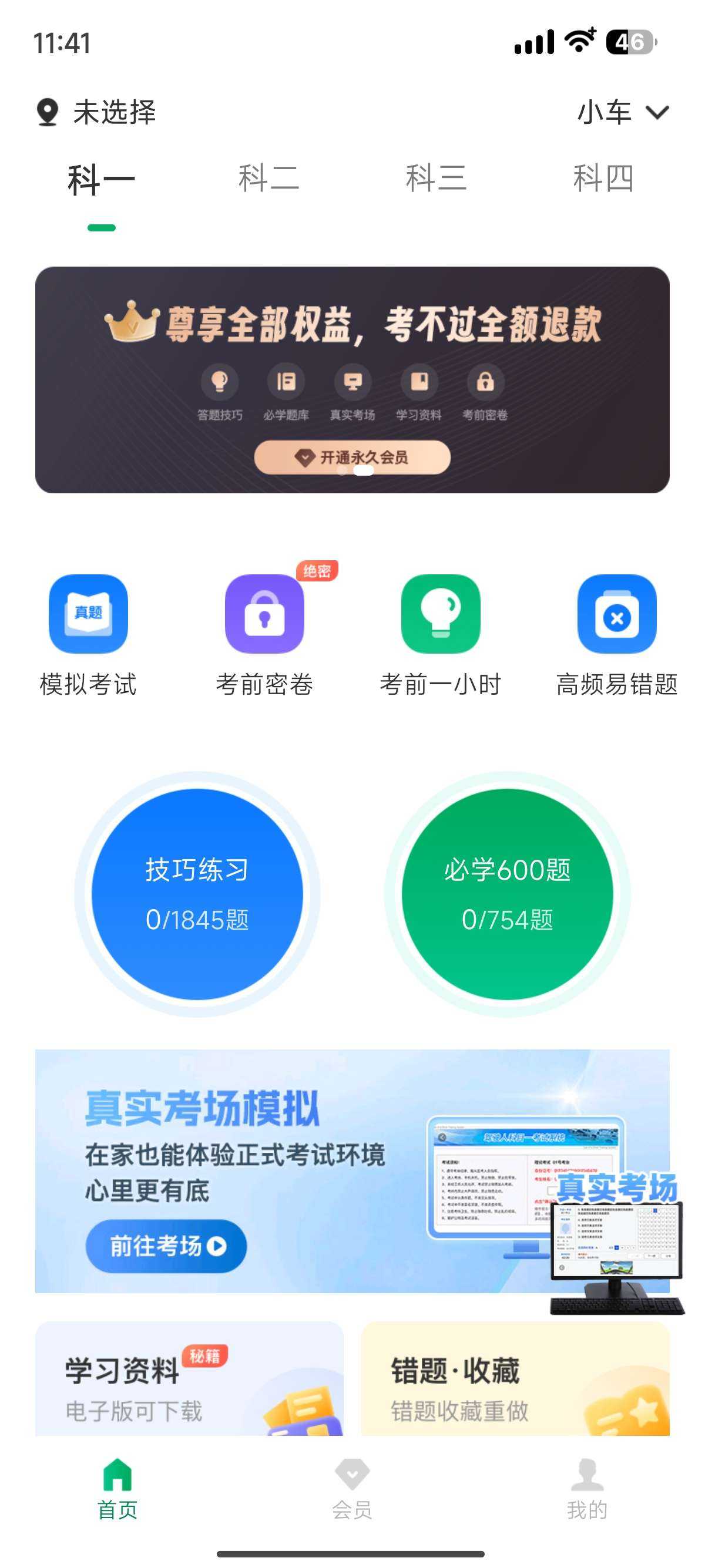
Task: Start 必学600题 practice set
Action: (x=507, y=894)
